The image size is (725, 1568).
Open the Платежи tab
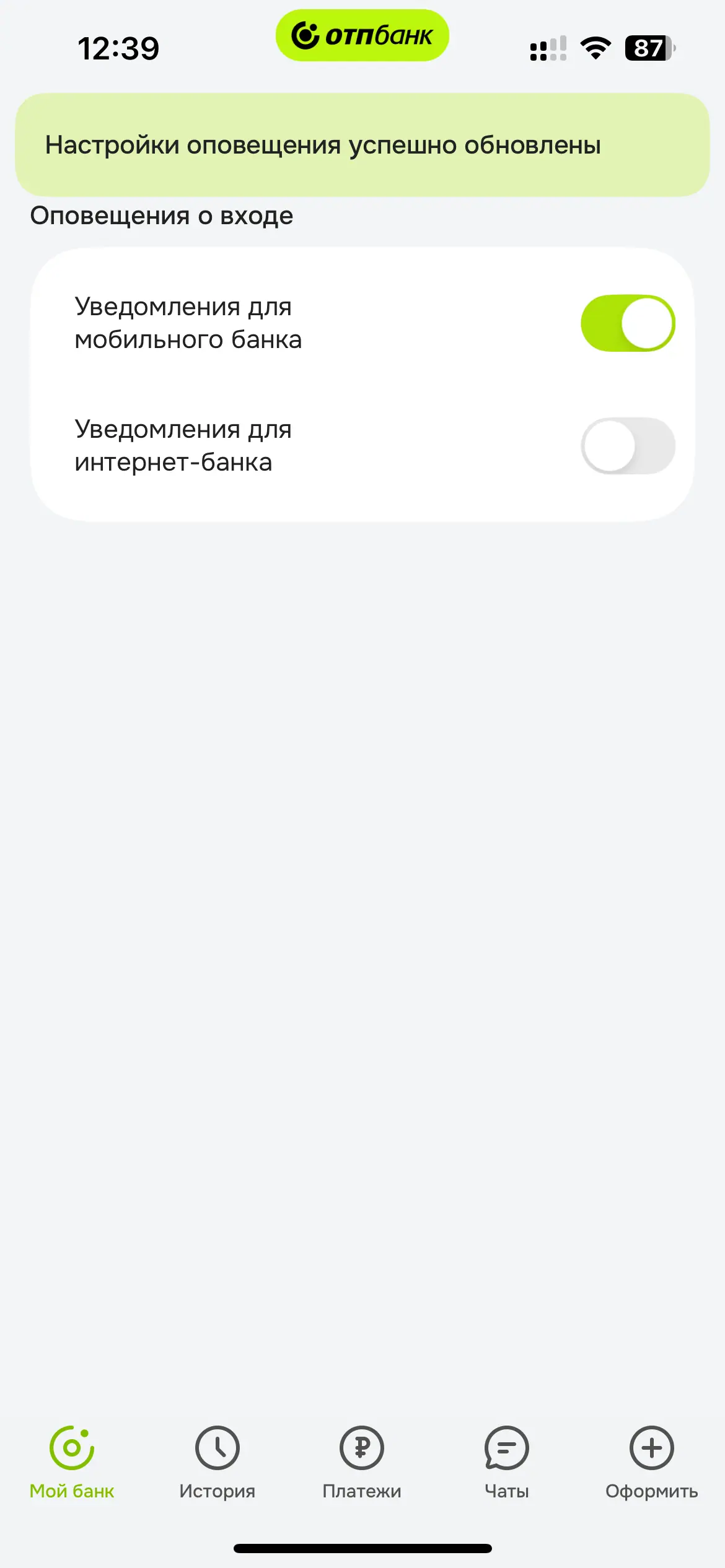tap(362, 1463)
